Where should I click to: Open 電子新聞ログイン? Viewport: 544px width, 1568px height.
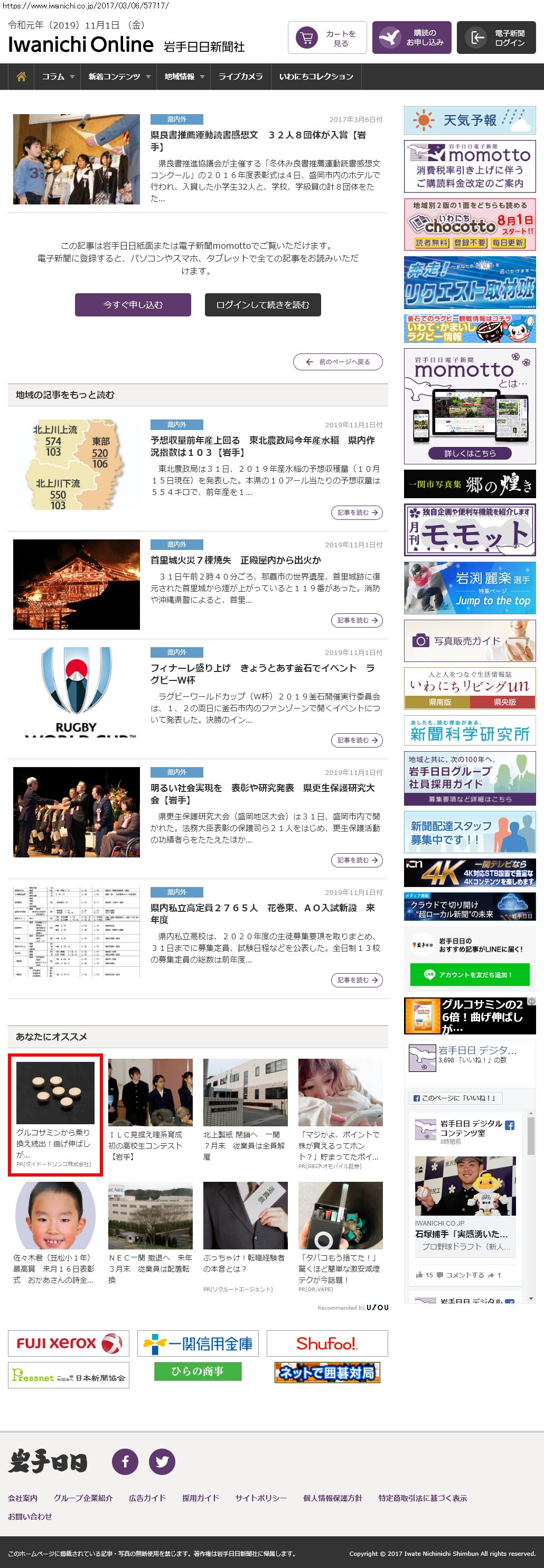496,38
